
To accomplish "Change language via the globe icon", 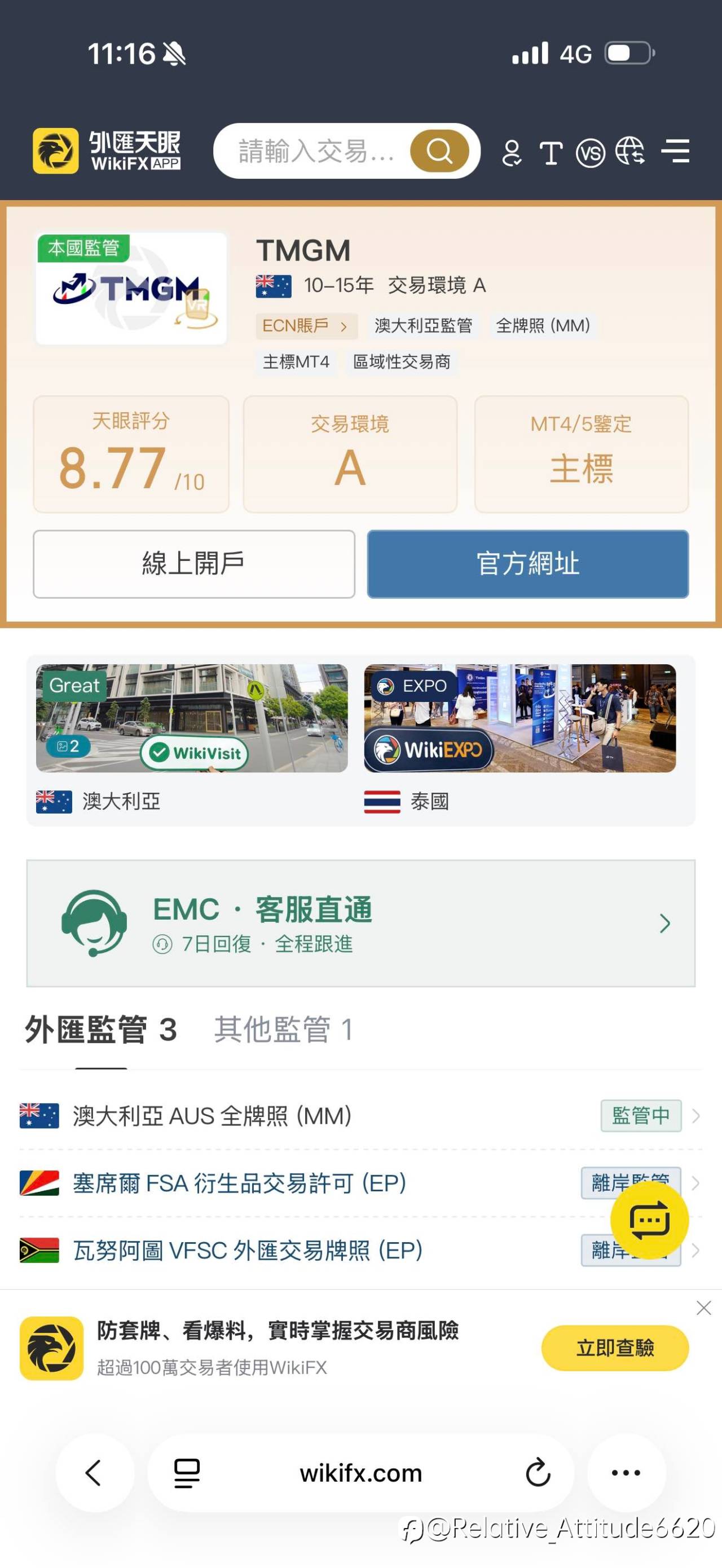I will [629, 151].
